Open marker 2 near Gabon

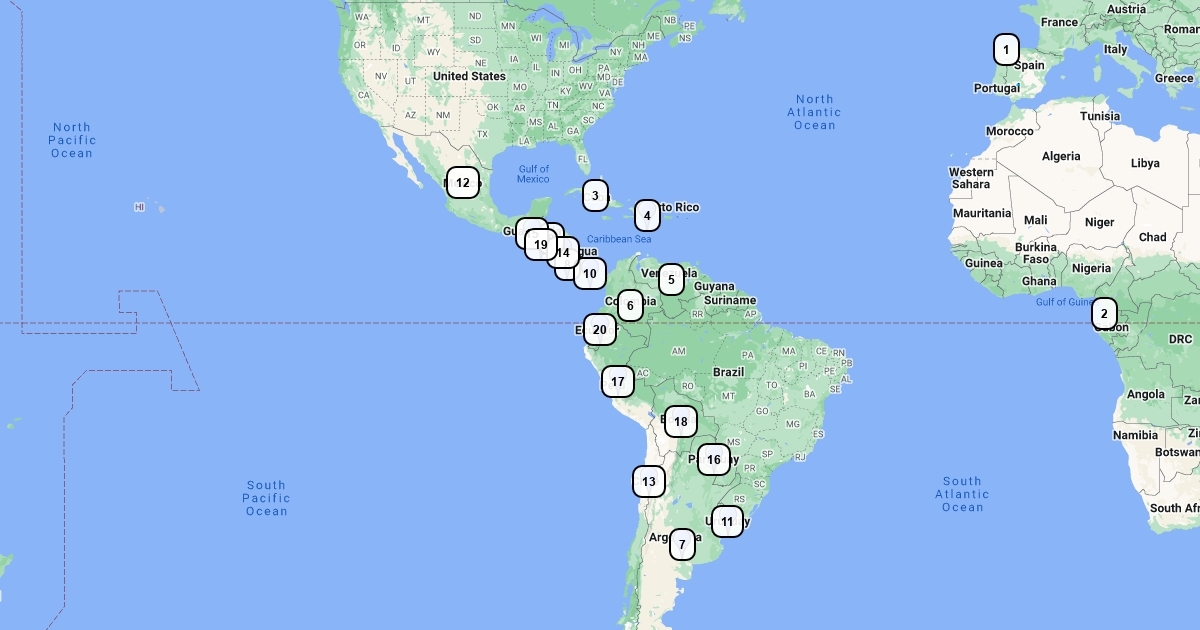tap(1104, 314)
